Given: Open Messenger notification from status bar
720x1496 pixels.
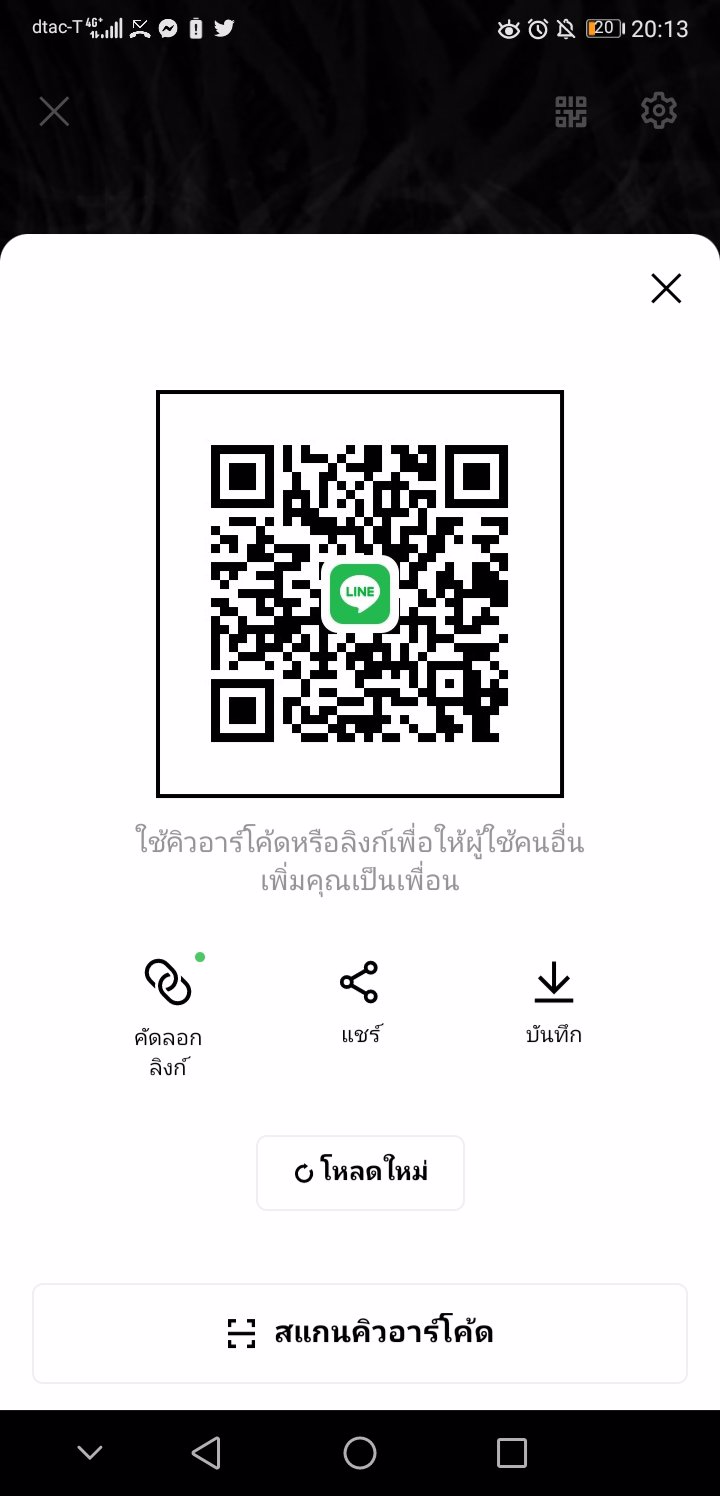Looking at the screenshot, I should (x=167, y=28).
